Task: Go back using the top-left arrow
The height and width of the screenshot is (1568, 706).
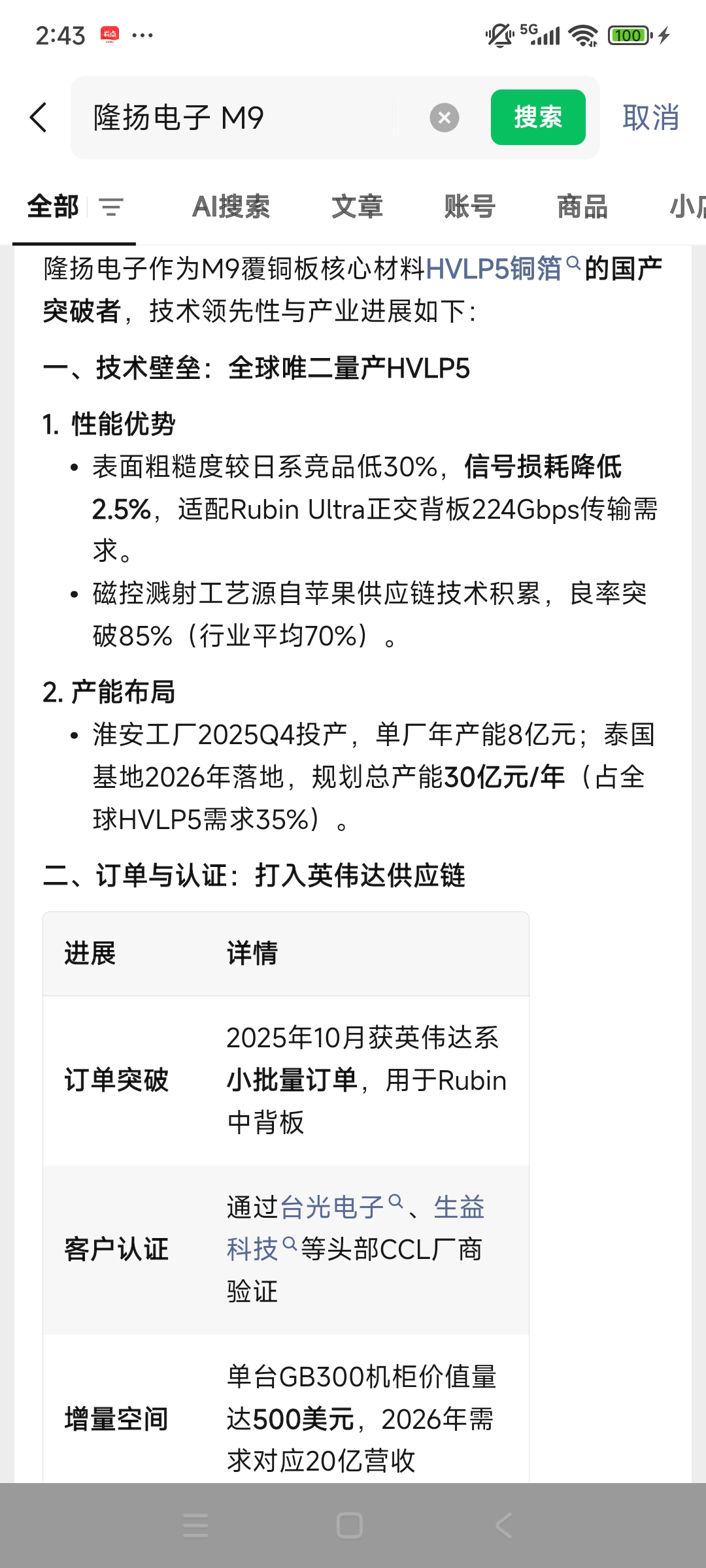Action: click(x=39, y=118)
